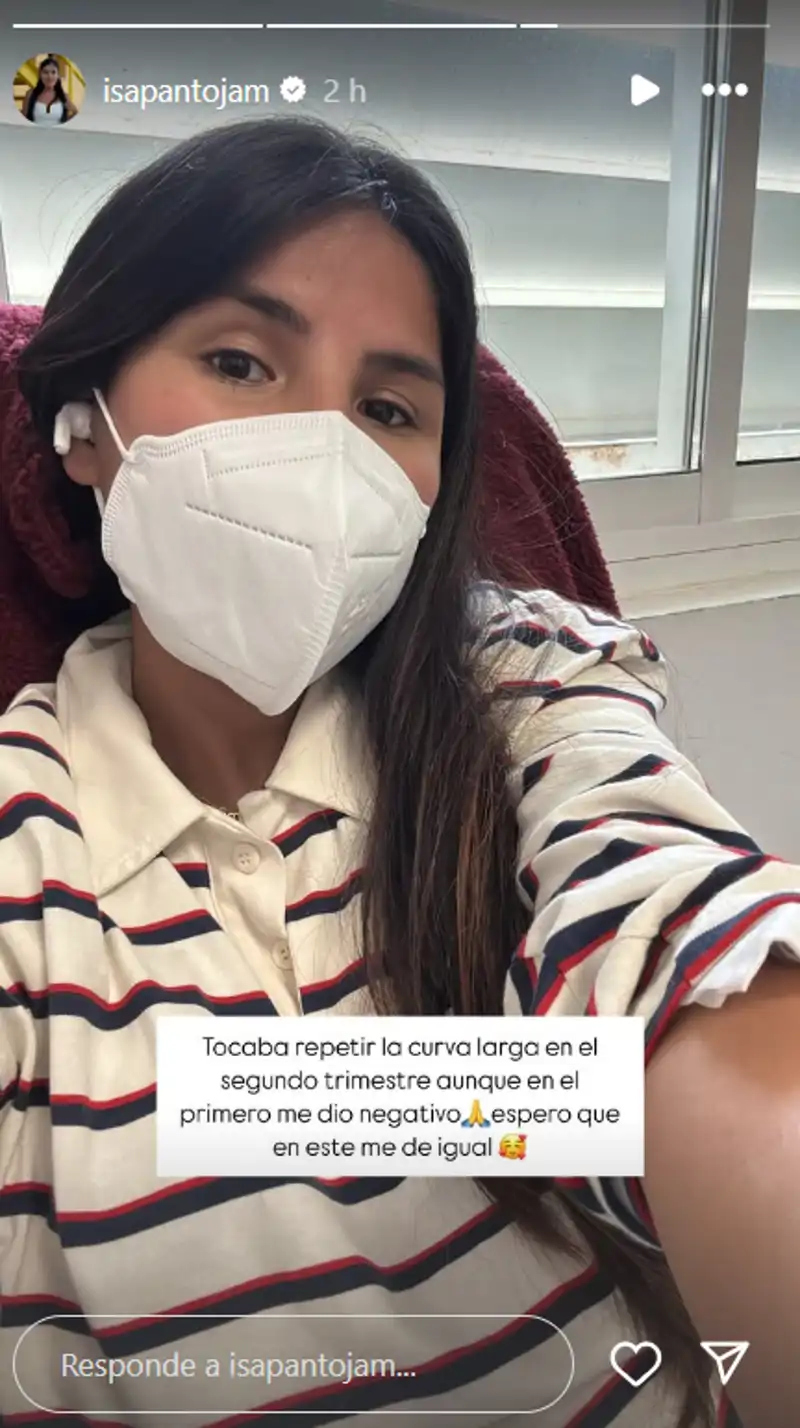The height and width of the screenshot is (1428, 800).
Task: Share the story via paper plane icon
Action: [x=725, y=1363]
